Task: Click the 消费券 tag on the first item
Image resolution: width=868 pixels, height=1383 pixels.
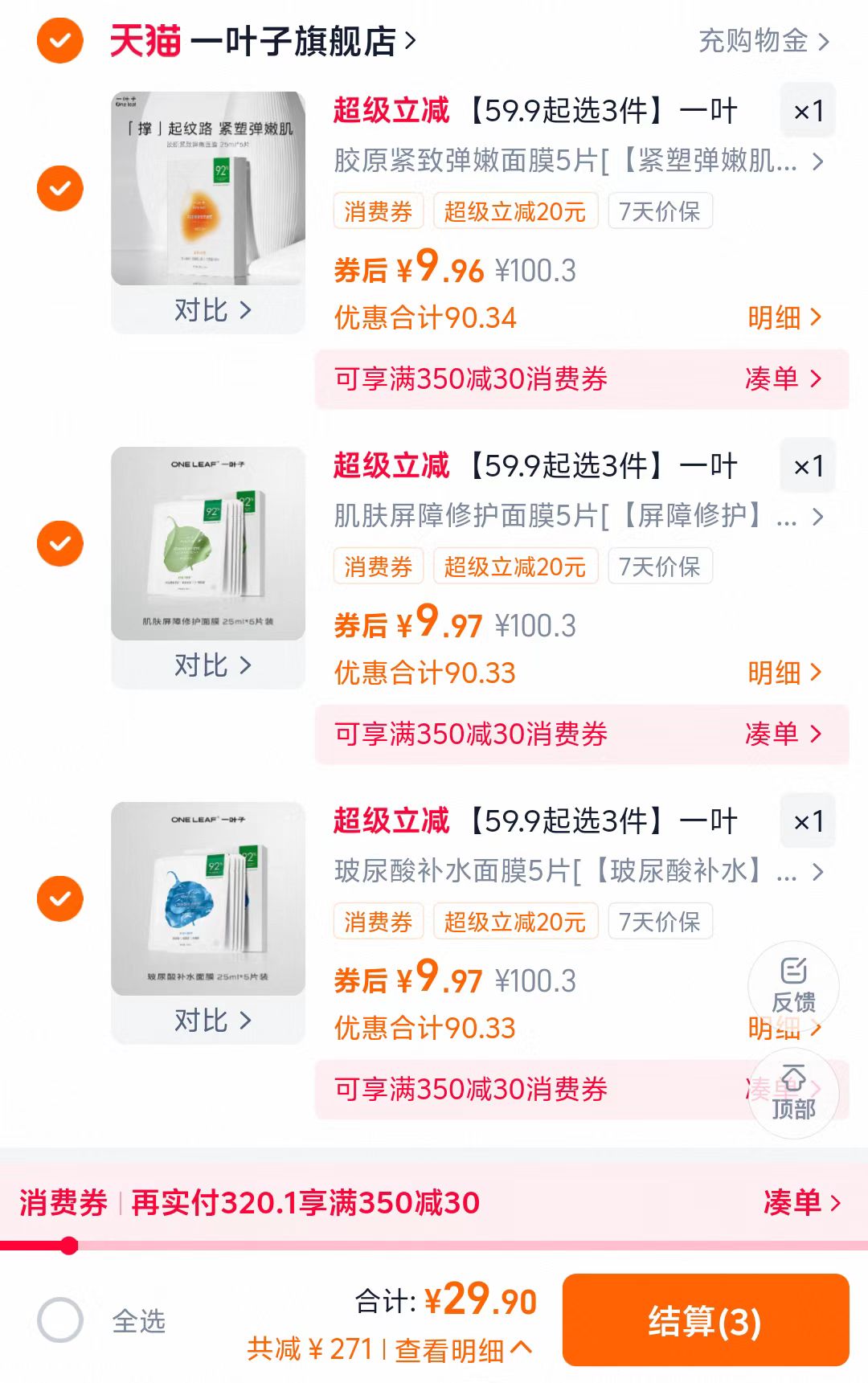Action: point(379,211)
